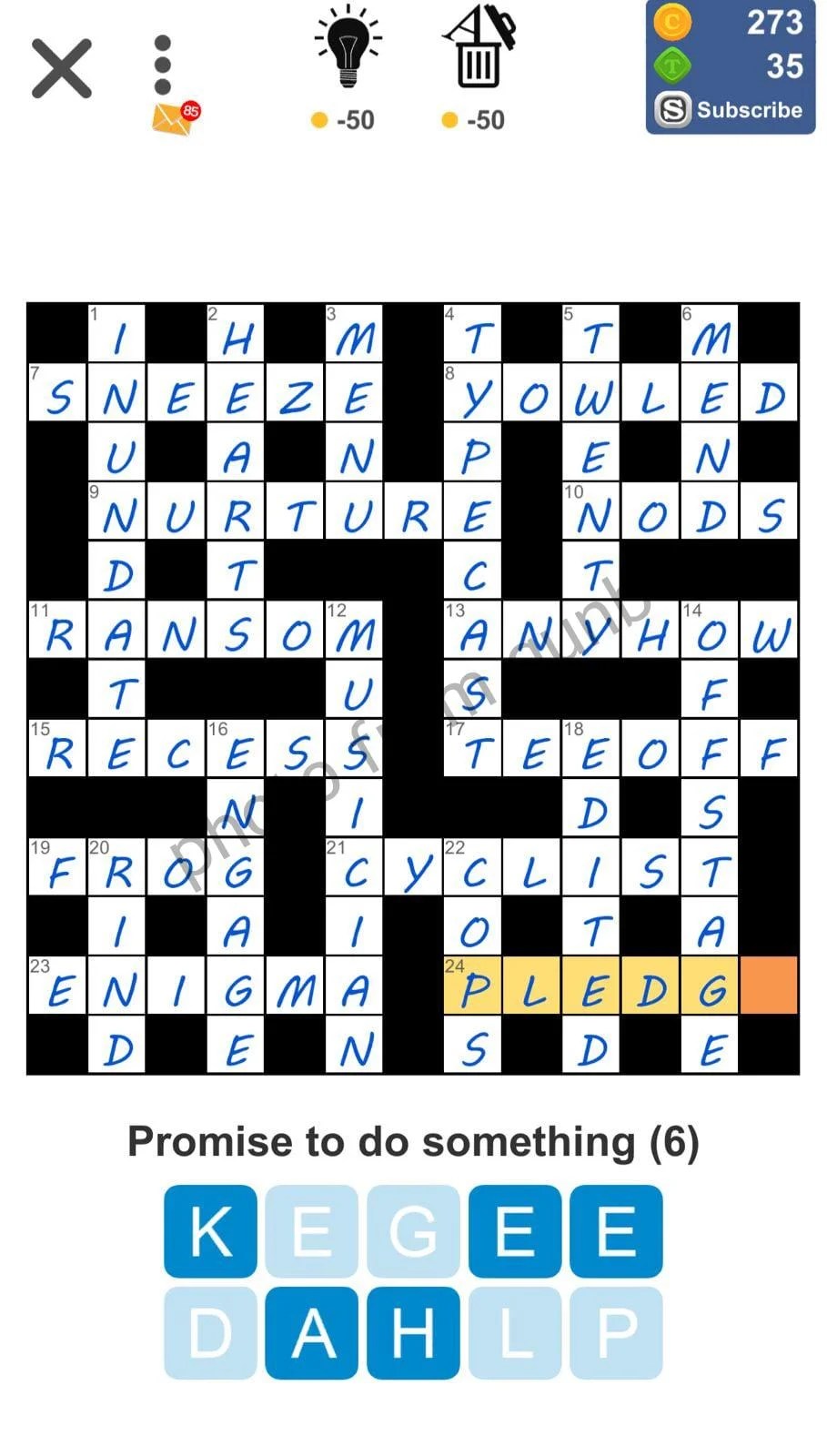Select grid cell numbered 7 of SNEEZE
The image size is (827, 1456).
[x=58, y=393]
